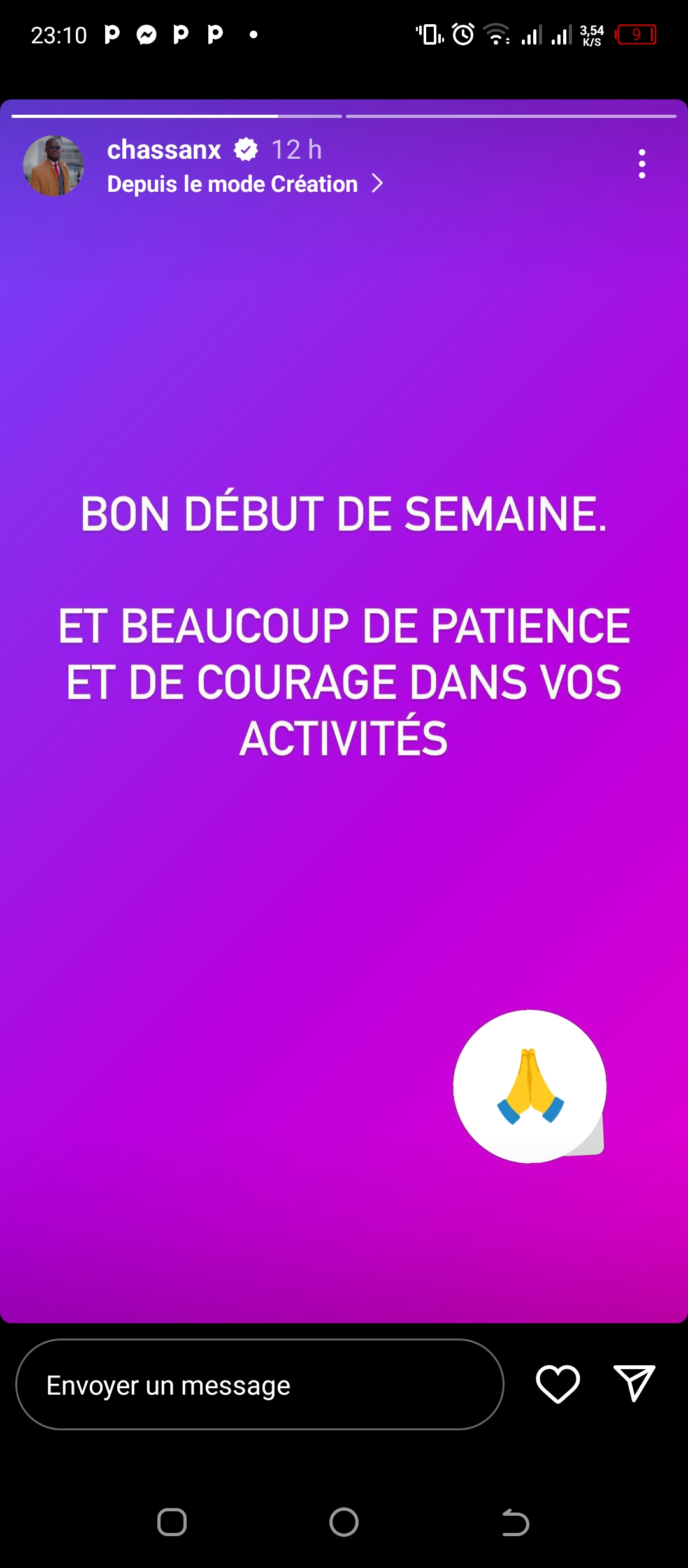The width and height of the screenshot is (688, 1568).
Task: Like this story with the heart
Action: pos(557,1384)
